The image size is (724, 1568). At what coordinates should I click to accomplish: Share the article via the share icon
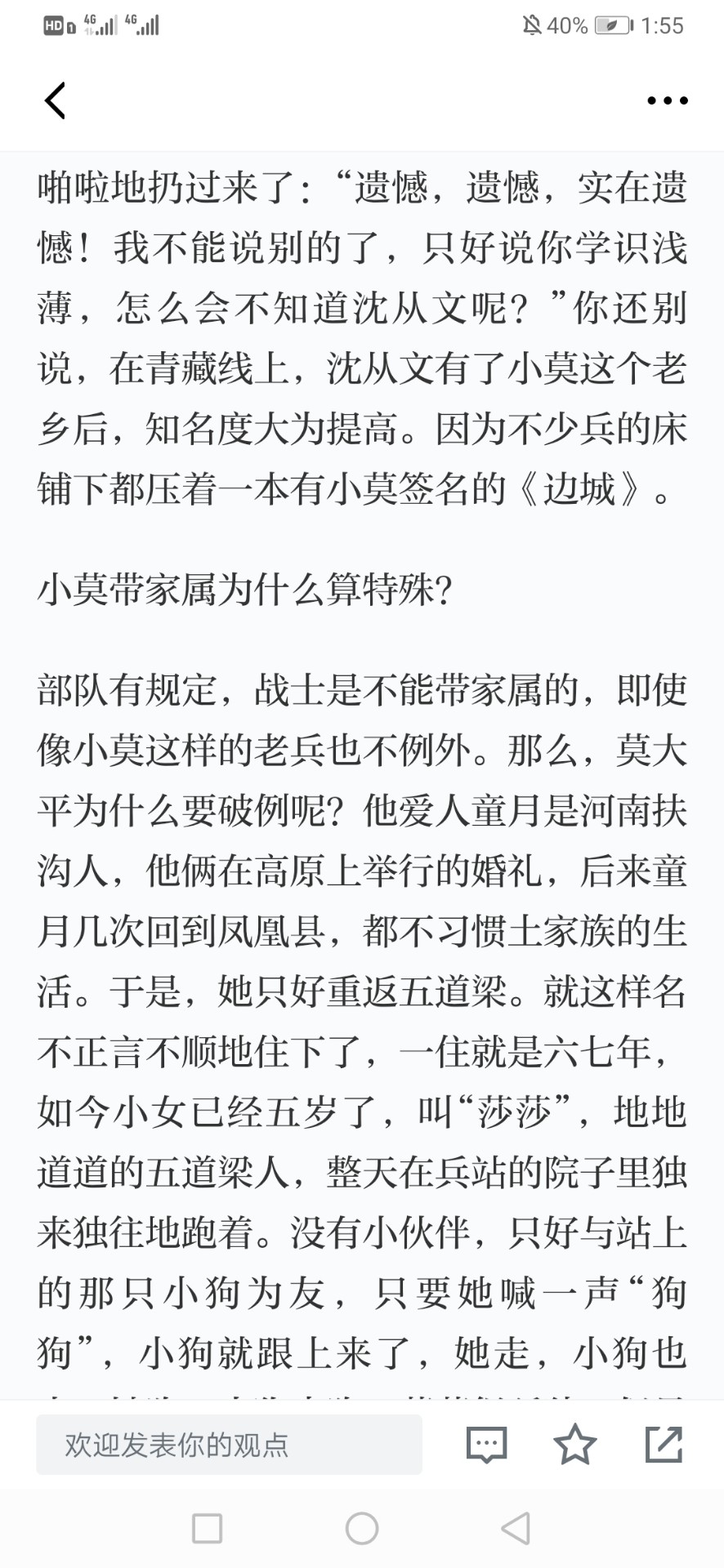tap(664, 1444)
